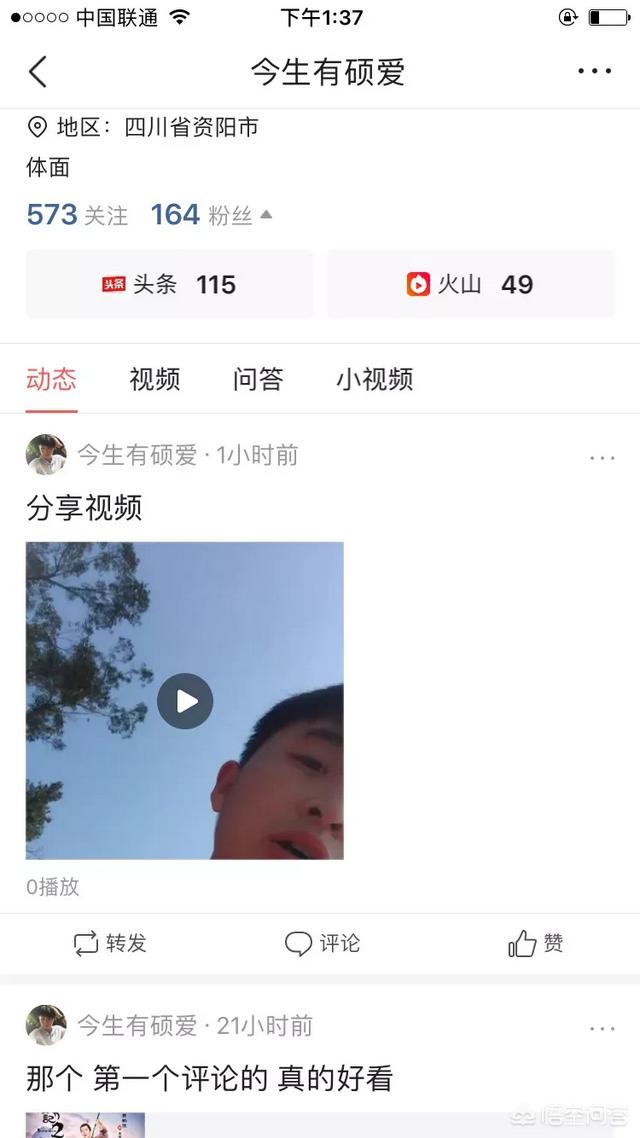Open options for the 21小时前 post
Image resolution: width=640 pixels, height=1138 pixels.
click(x=602, y=1028)
